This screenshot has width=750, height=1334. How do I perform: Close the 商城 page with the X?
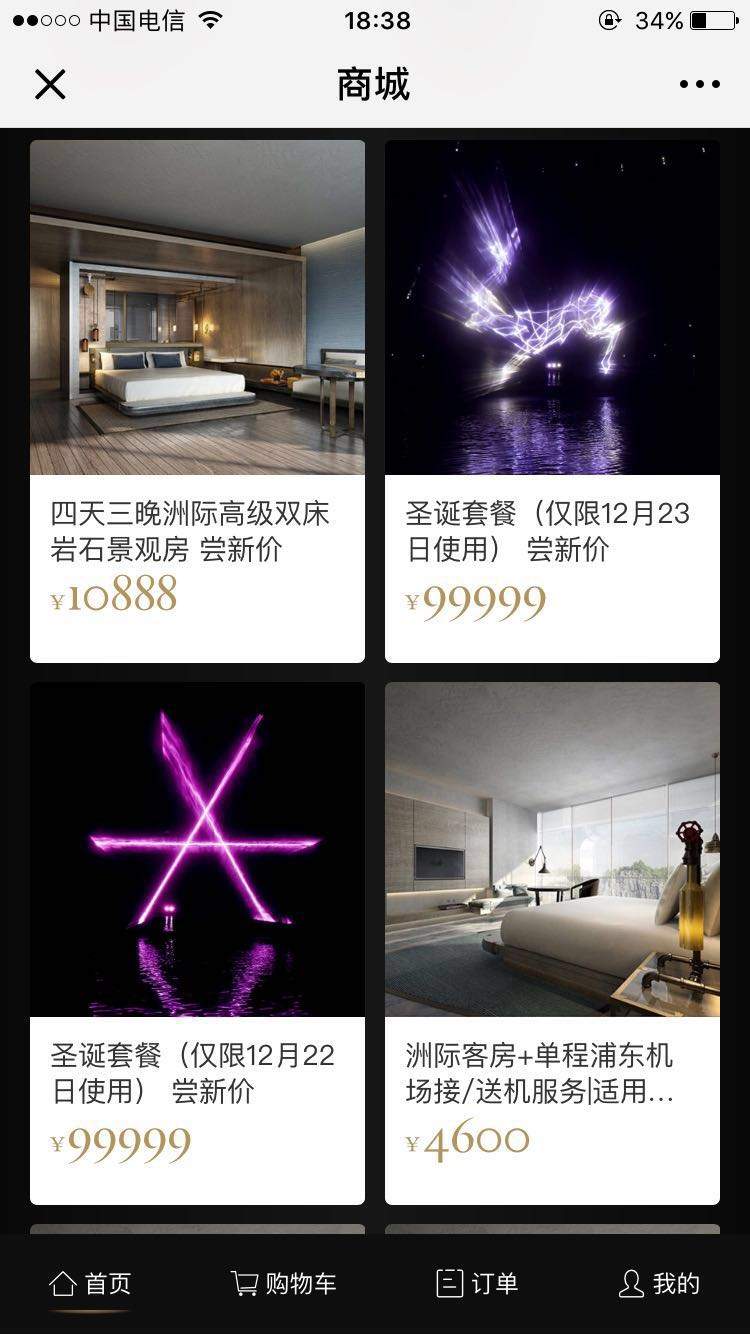[x=50, y=85]
